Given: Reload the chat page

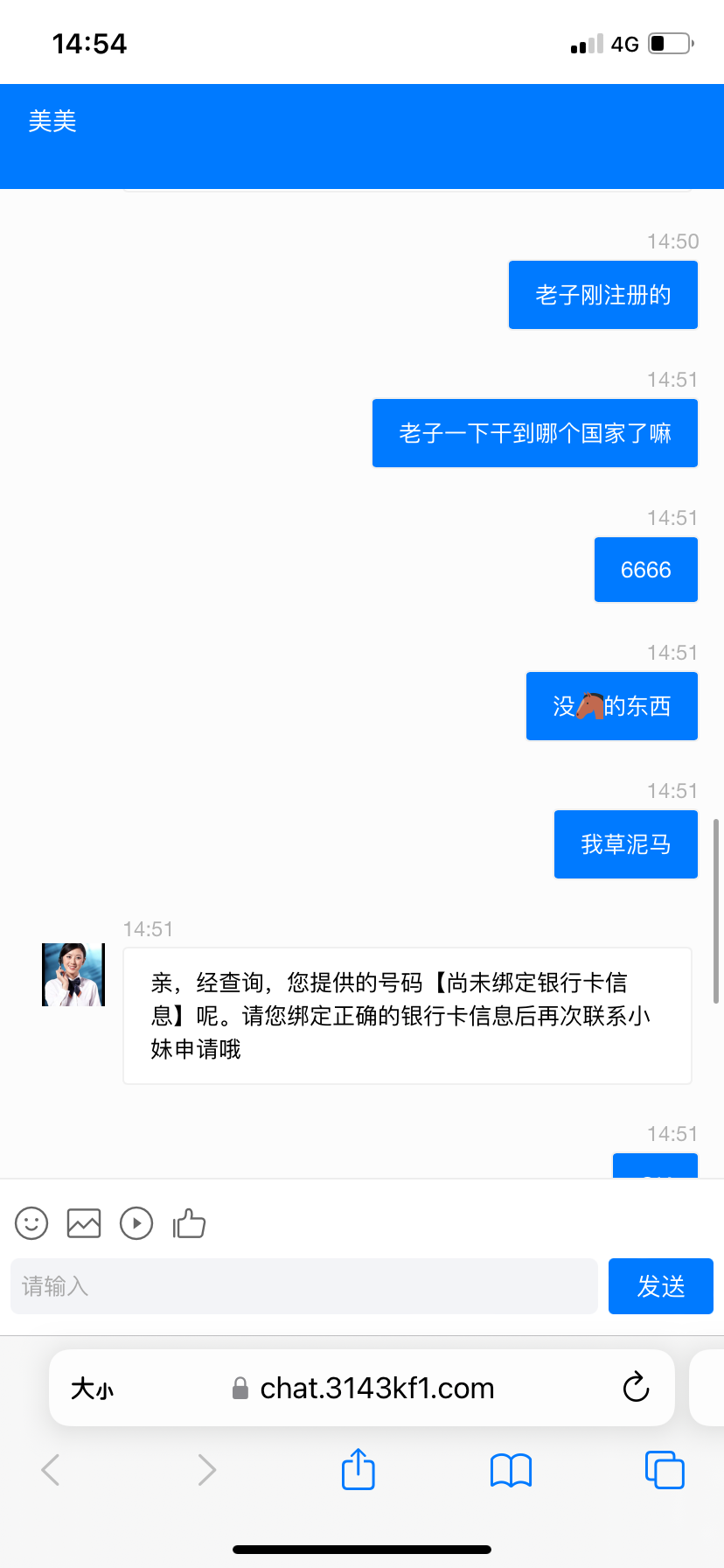Looking at the screenshot, I should click(x=636, y=1388).
